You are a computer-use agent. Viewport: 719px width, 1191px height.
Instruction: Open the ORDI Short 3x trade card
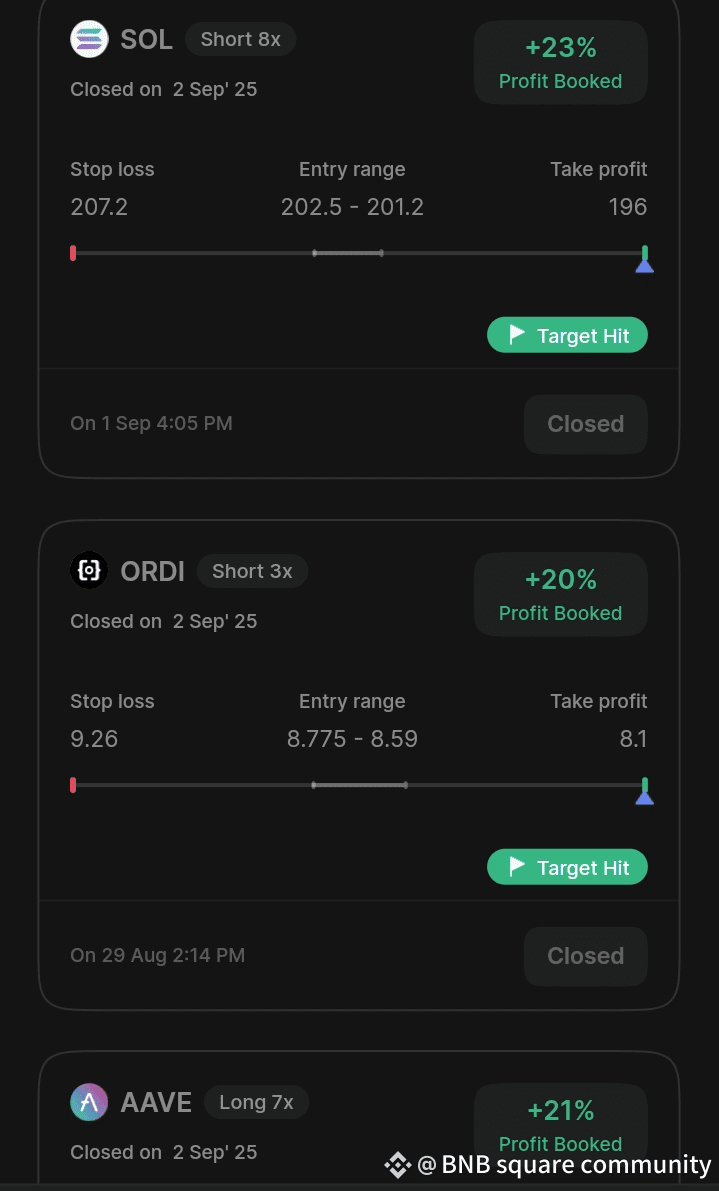pyautogui.click(x=358, y=765)
